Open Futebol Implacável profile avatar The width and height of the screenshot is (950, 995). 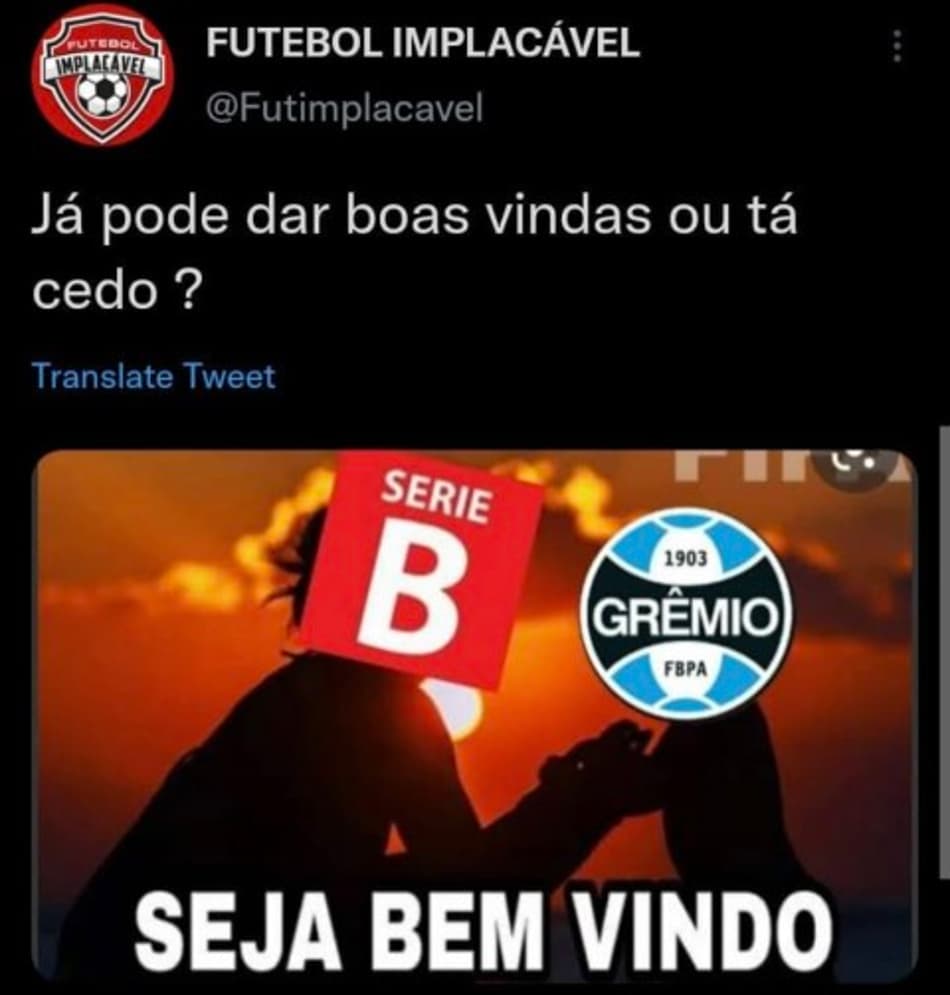point(101,75)
